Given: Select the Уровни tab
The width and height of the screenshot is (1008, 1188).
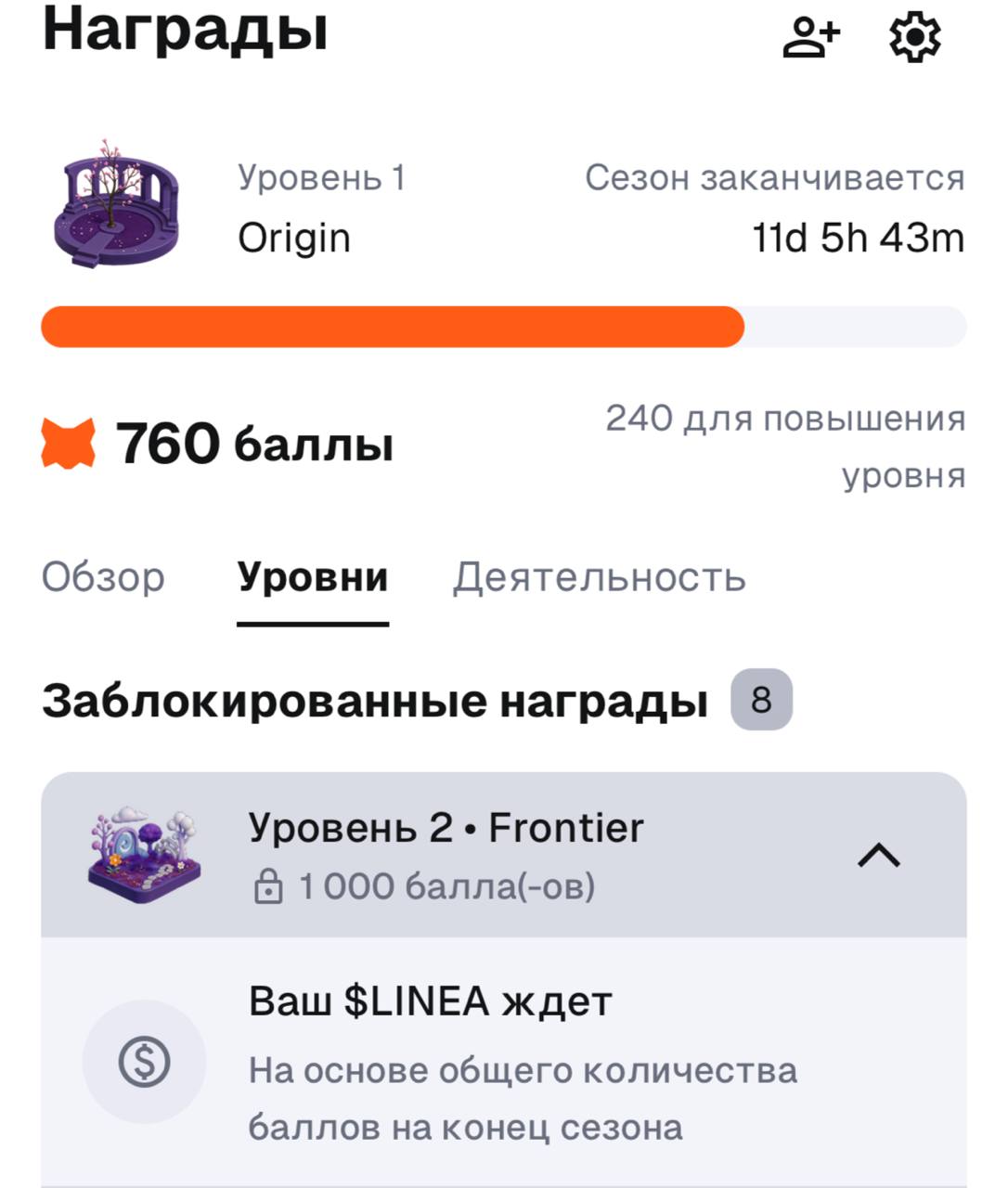Looking at the screenshot, I should (312, 577).
